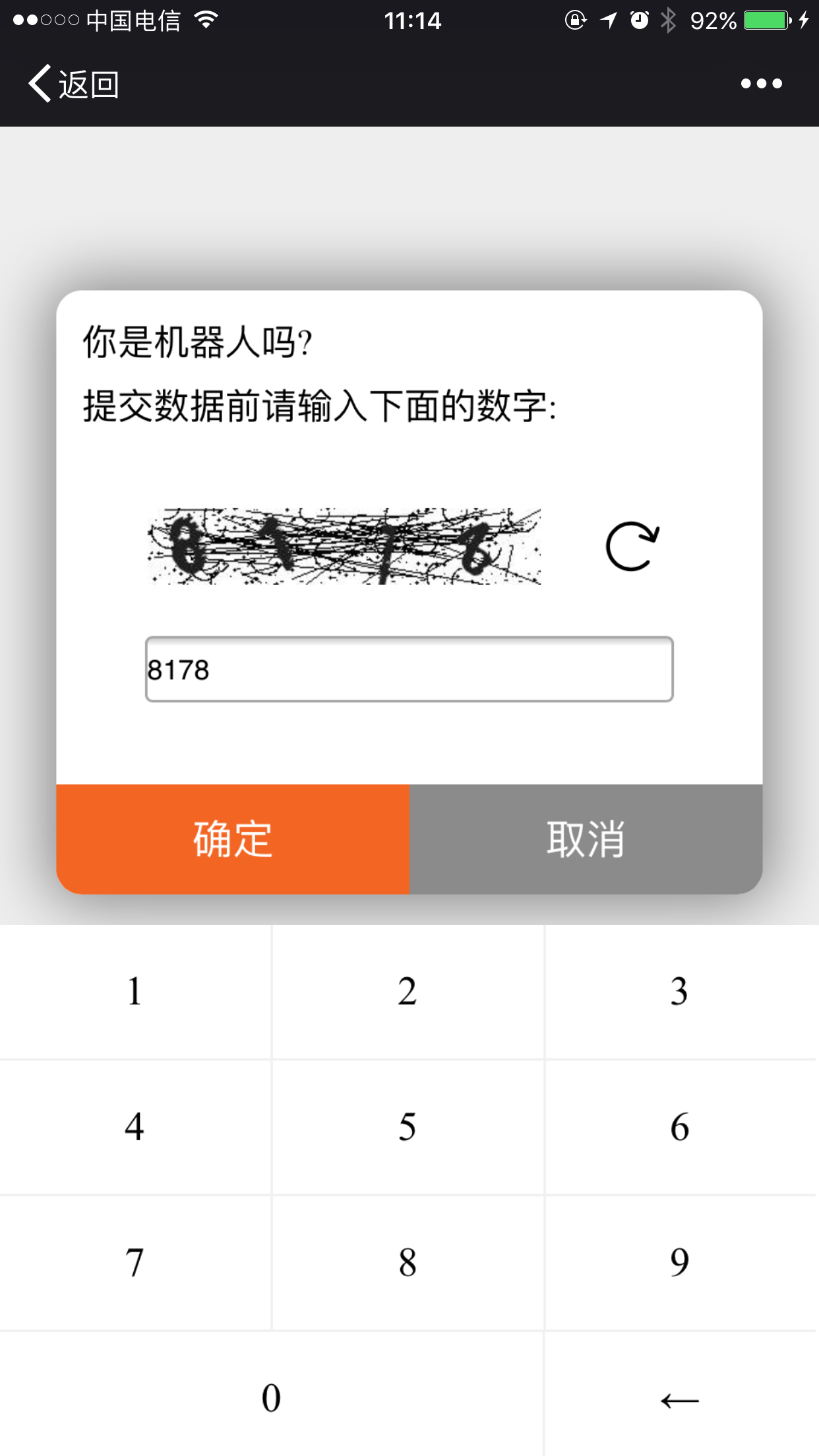Cancel the dialog with 取消
819x1456 pixels.
point(586,839)
